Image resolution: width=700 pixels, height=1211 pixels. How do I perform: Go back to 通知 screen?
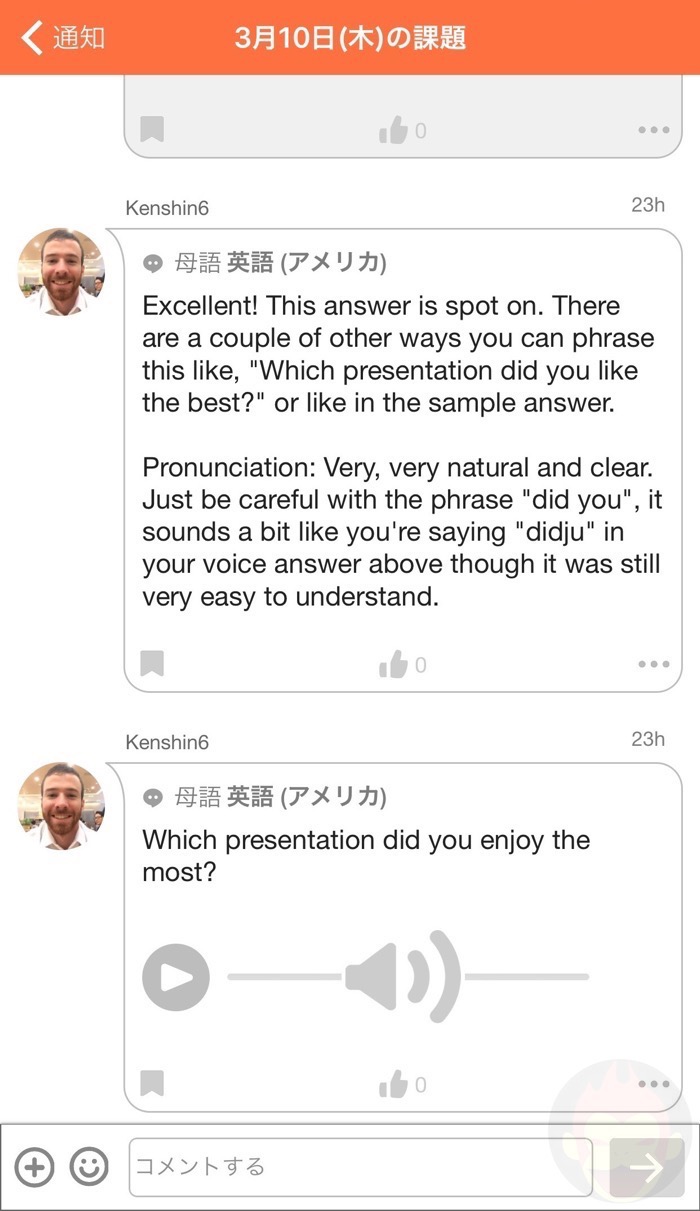pyautogui.click(x=62, y=38)
